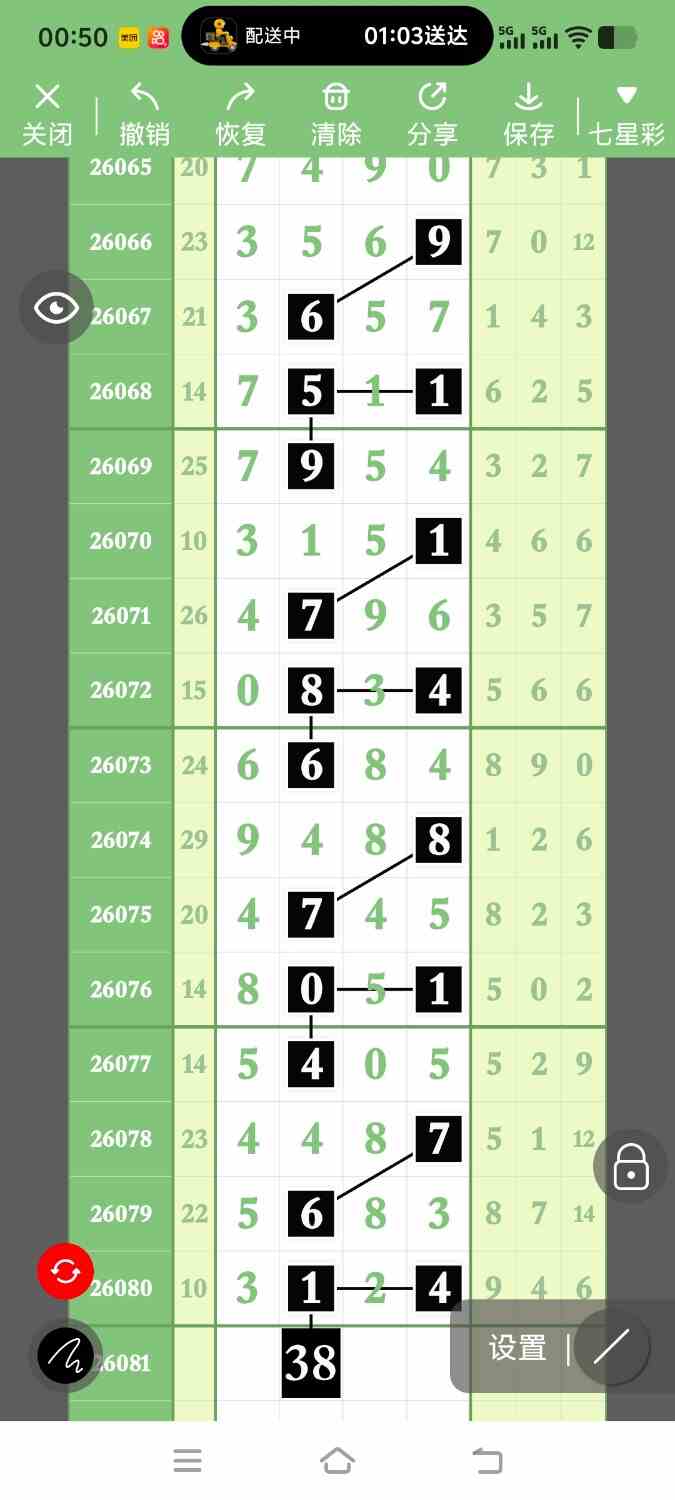
Task: Go to system home screen
Action: click(x=337, y=1461)
